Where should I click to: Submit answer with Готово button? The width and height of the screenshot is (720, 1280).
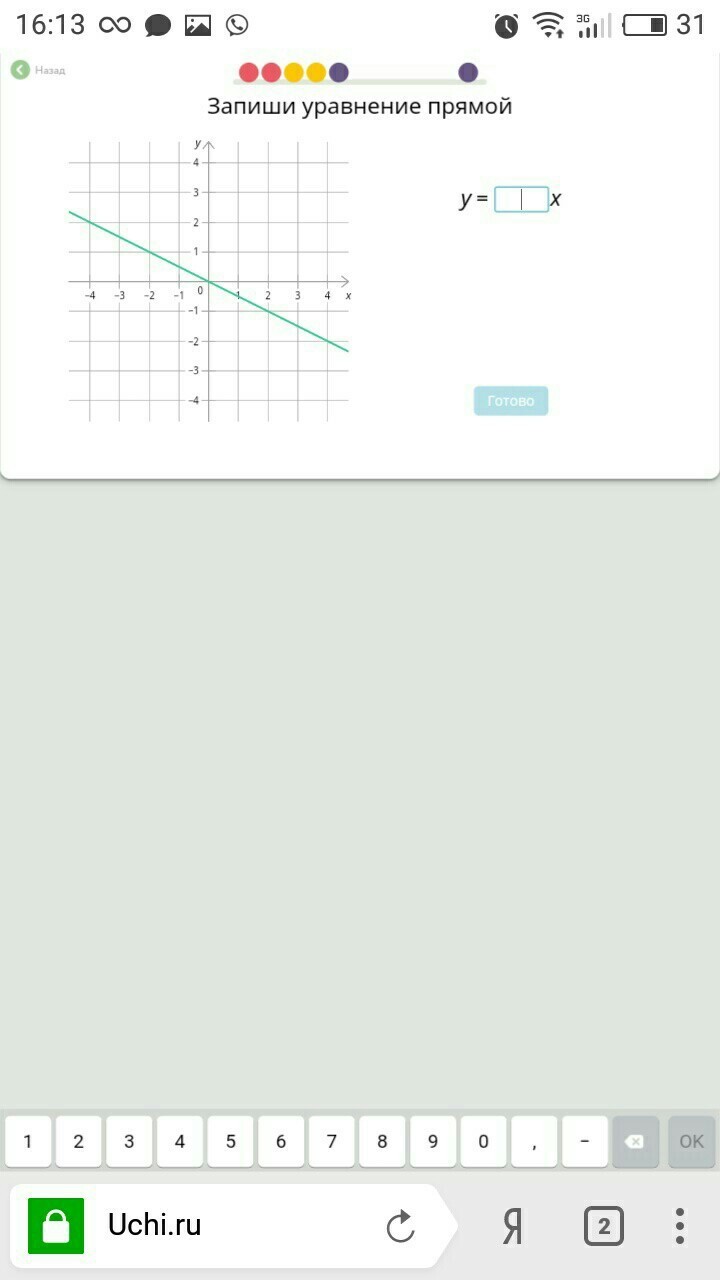[x=511, y=401]
